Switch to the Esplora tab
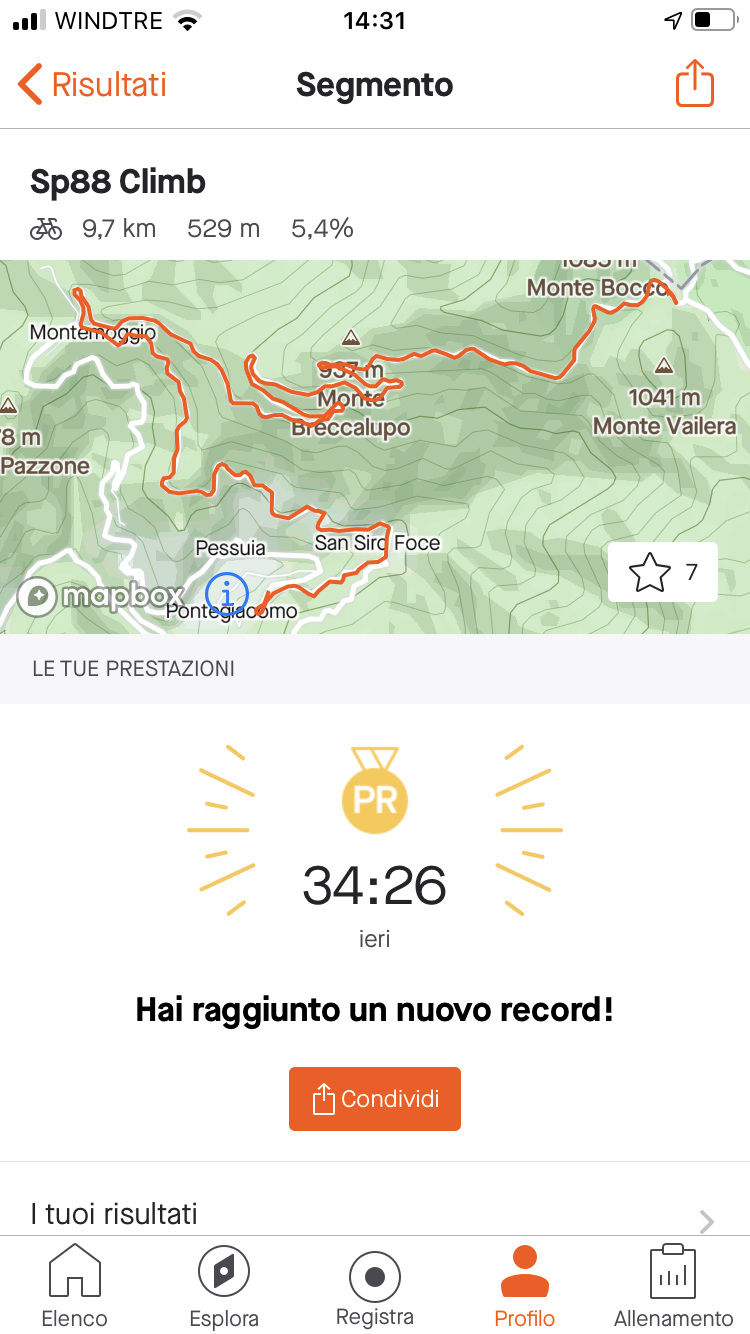Viewport: 750px width, 1334px height. point(224,1286)
